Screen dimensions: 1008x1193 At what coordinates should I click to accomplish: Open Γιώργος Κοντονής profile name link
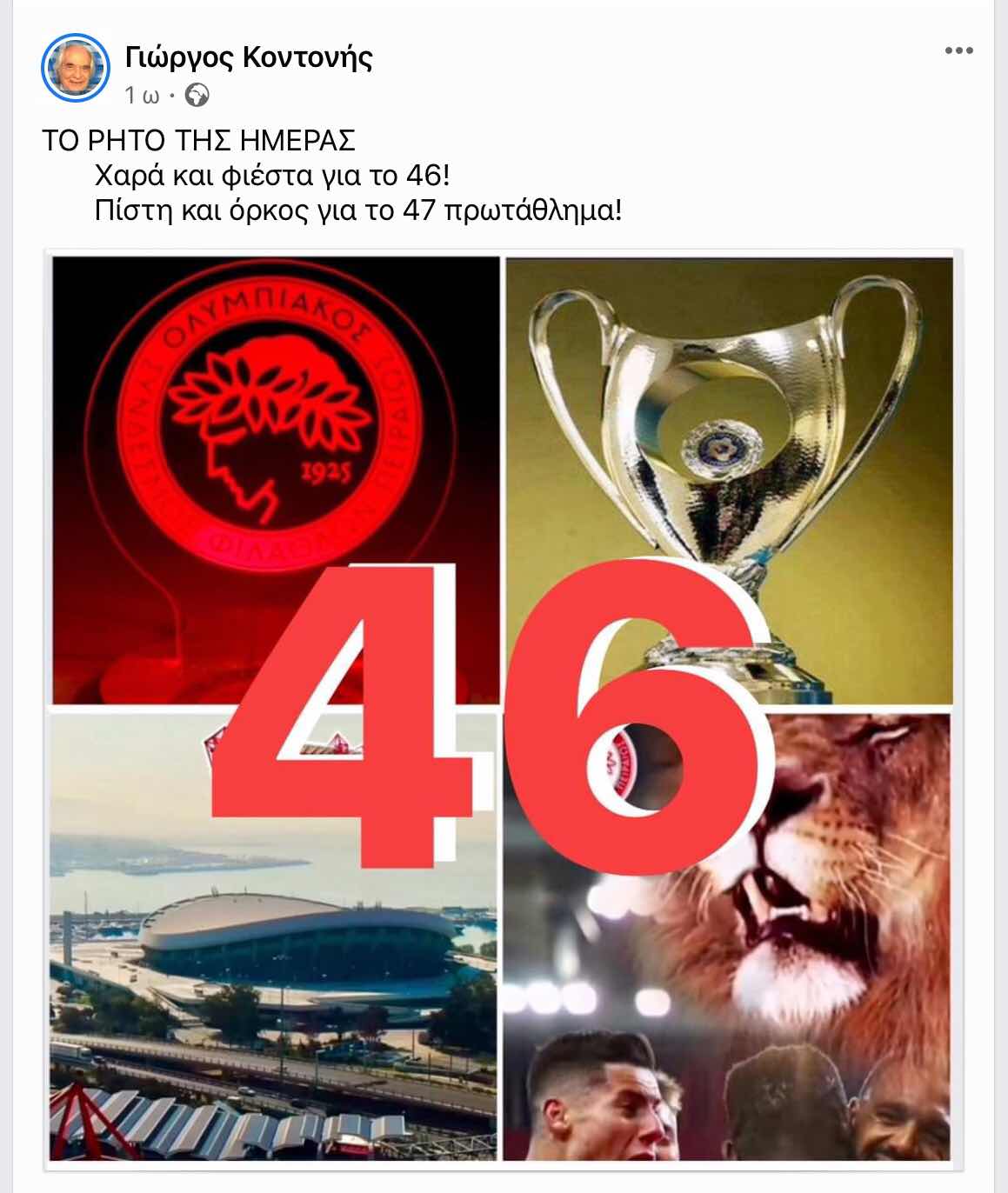[x=249, y=57]
